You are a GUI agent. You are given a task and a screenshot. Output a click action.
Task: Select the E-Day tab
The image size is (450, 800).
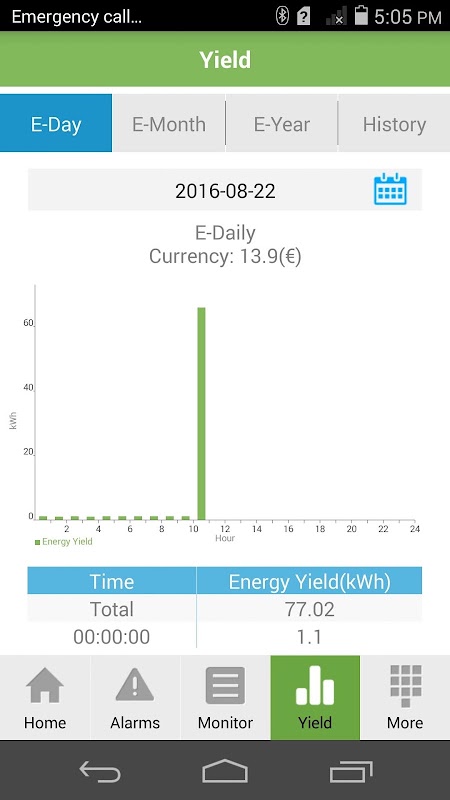click(56, 123)
